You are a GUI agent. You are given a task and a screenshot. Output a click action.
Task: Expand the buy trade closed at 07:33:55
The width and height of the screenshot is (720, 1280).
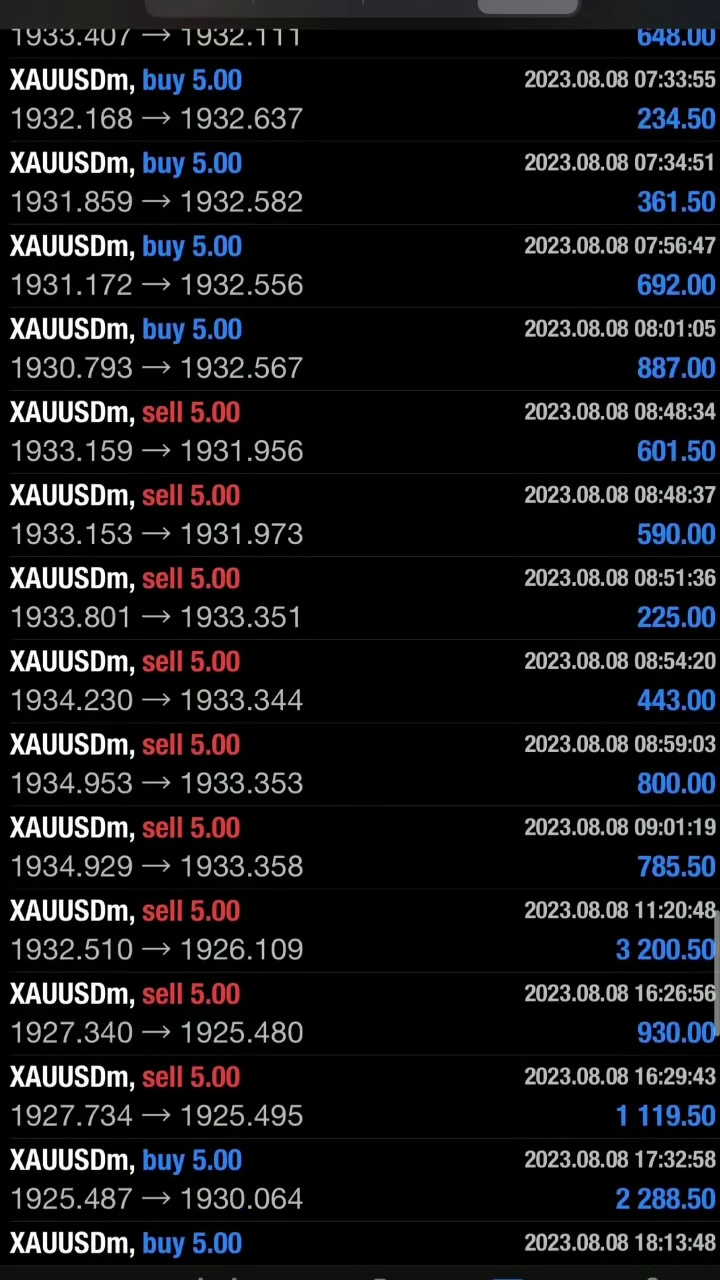coord(360,100)
